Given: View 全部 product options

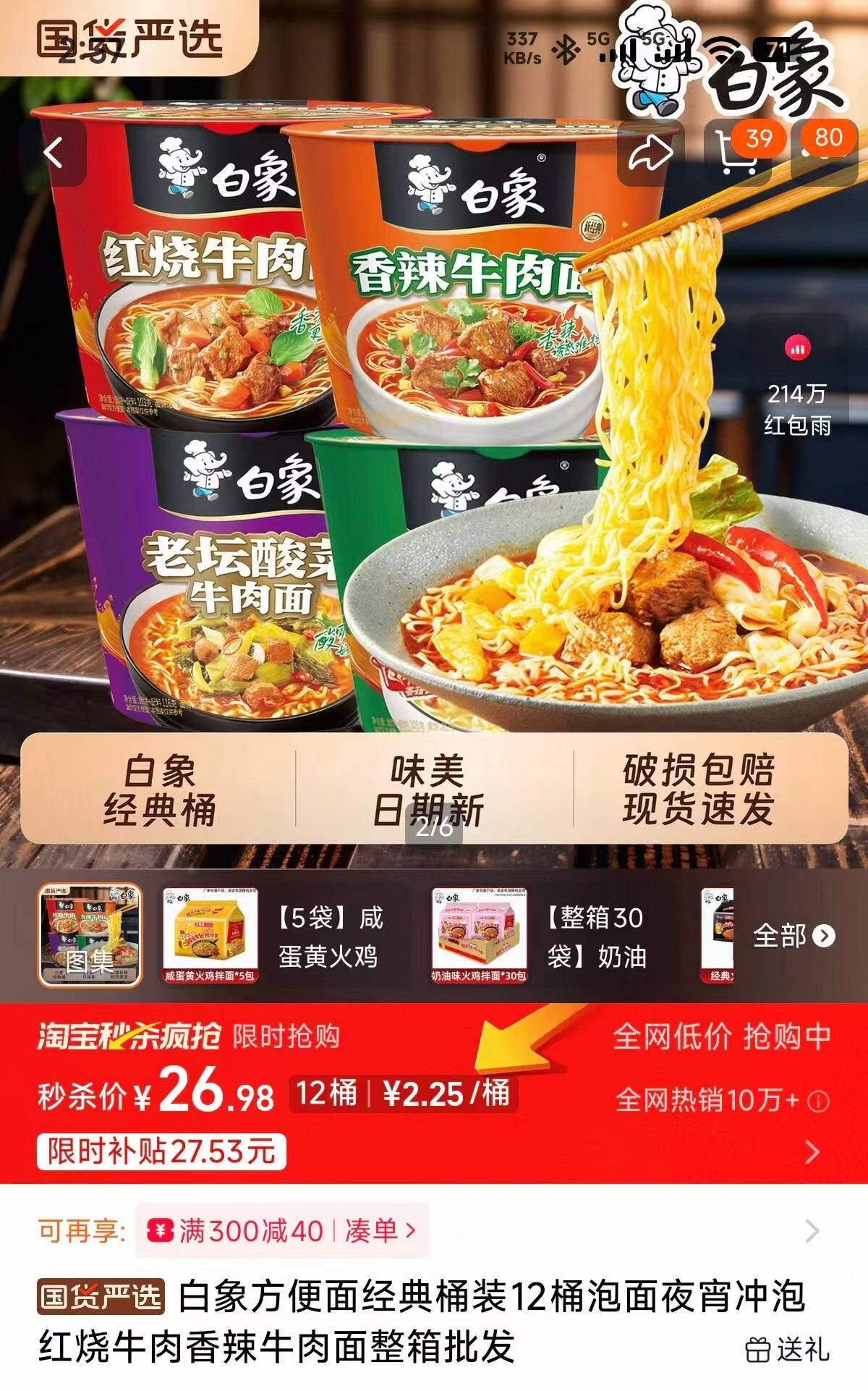Looking at the screenshot, I should [x=793, y=936].
